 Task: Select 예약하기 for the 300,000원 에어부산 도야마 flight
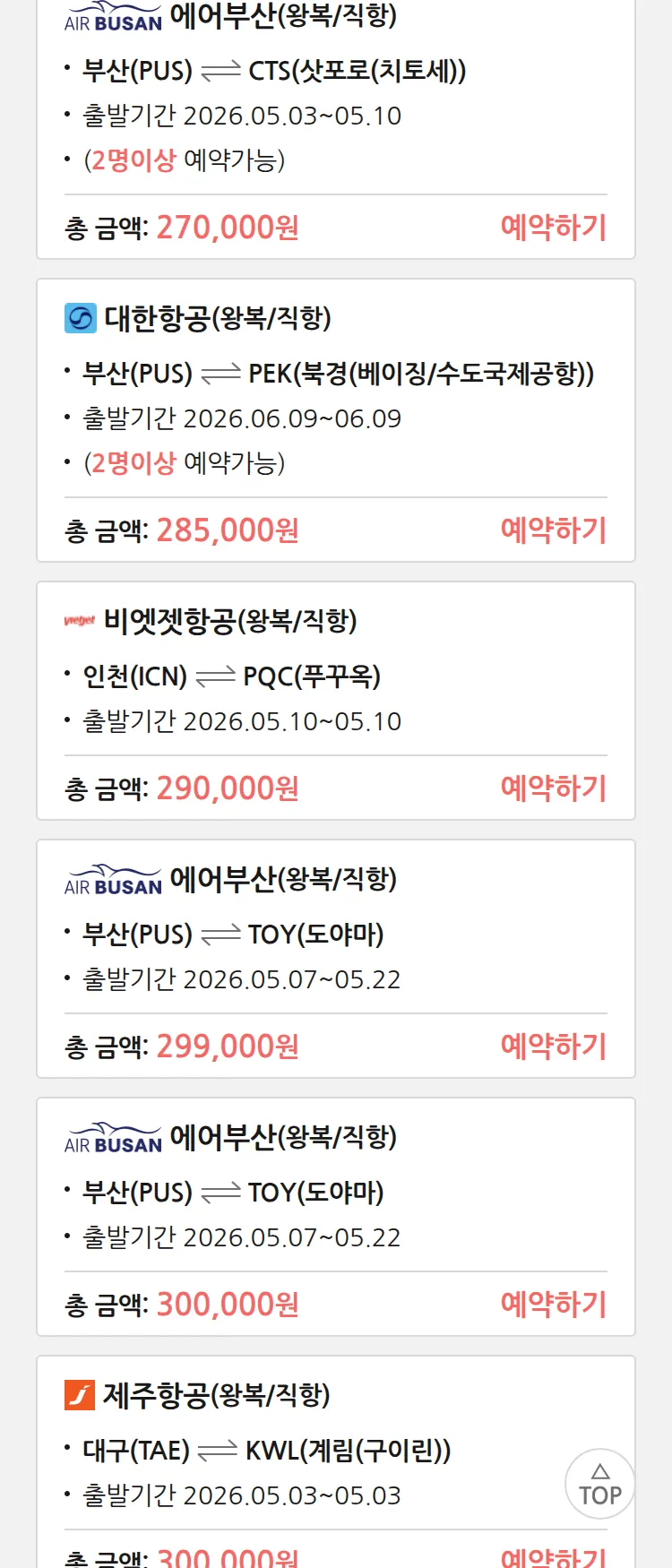click(553, 1305)
